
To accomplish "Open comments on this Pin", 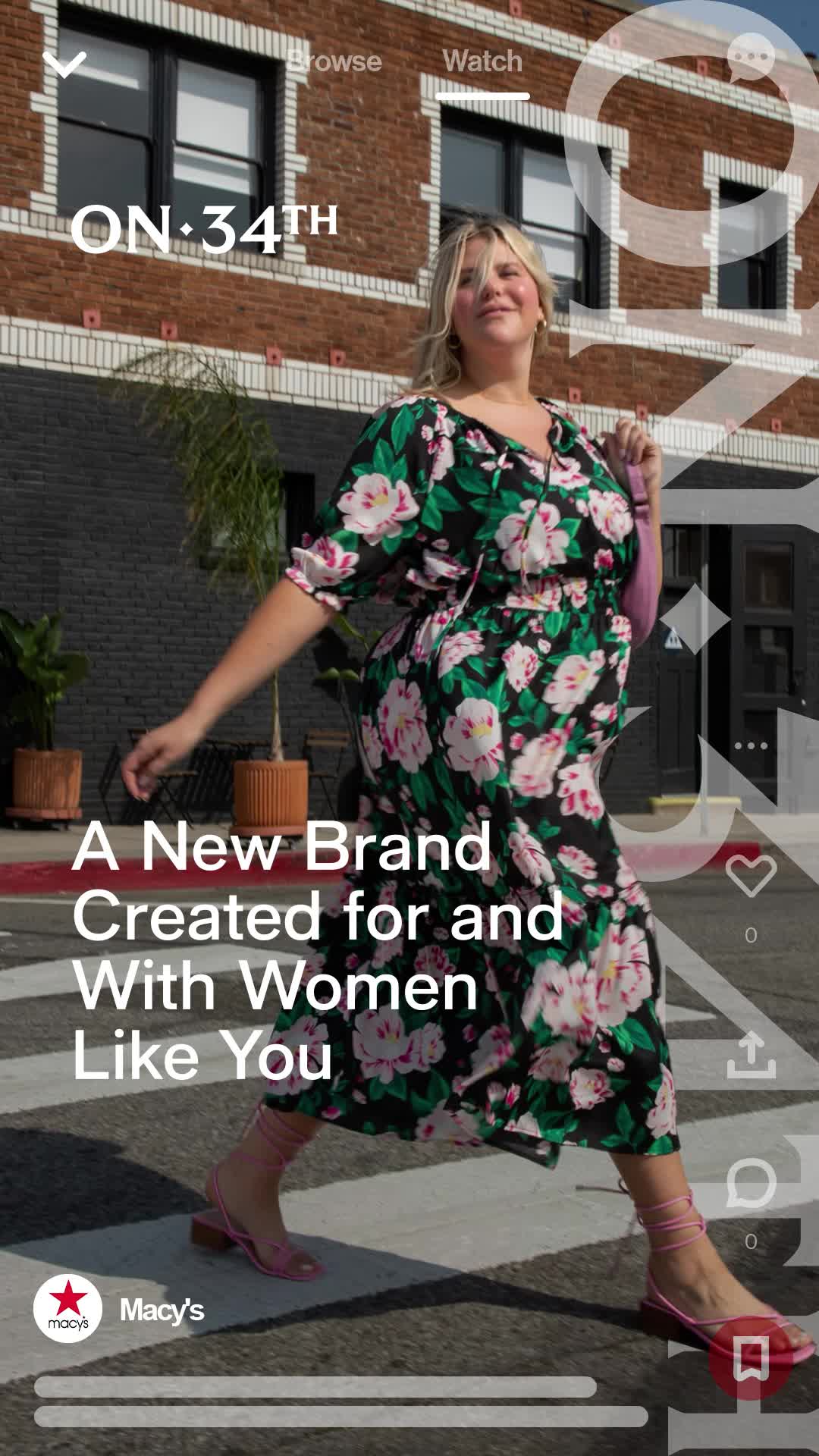I will (751, 1185).
